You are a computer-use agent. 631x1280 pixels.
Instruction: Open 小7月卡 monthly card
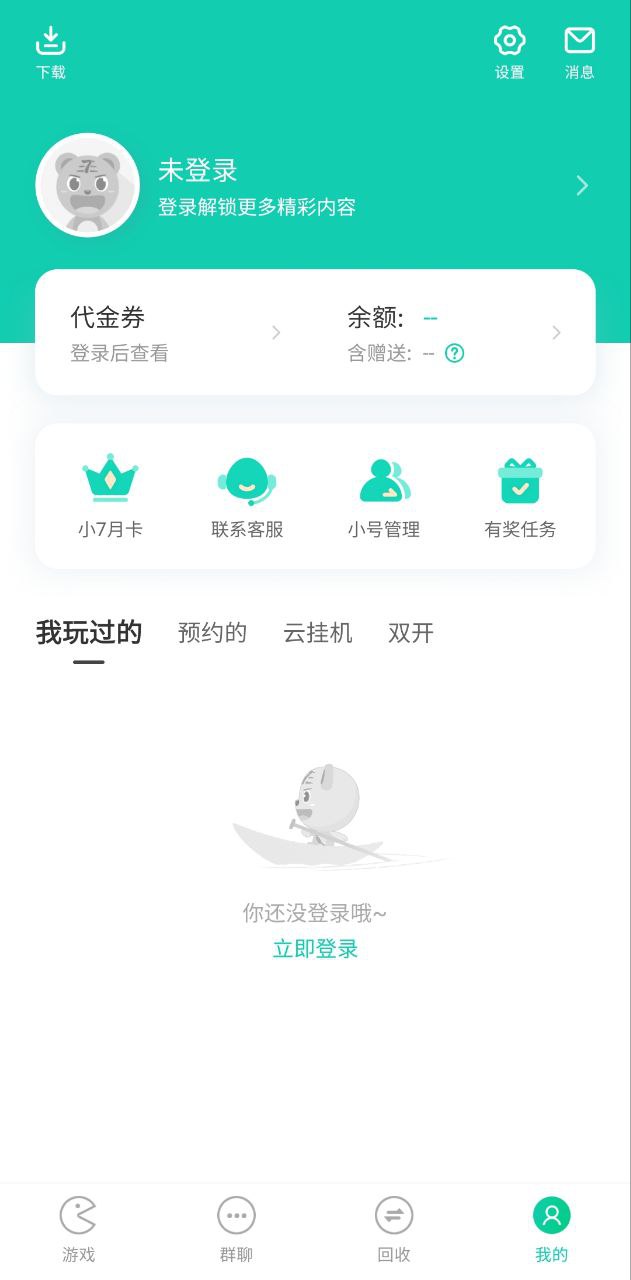[x=110, y=497]
